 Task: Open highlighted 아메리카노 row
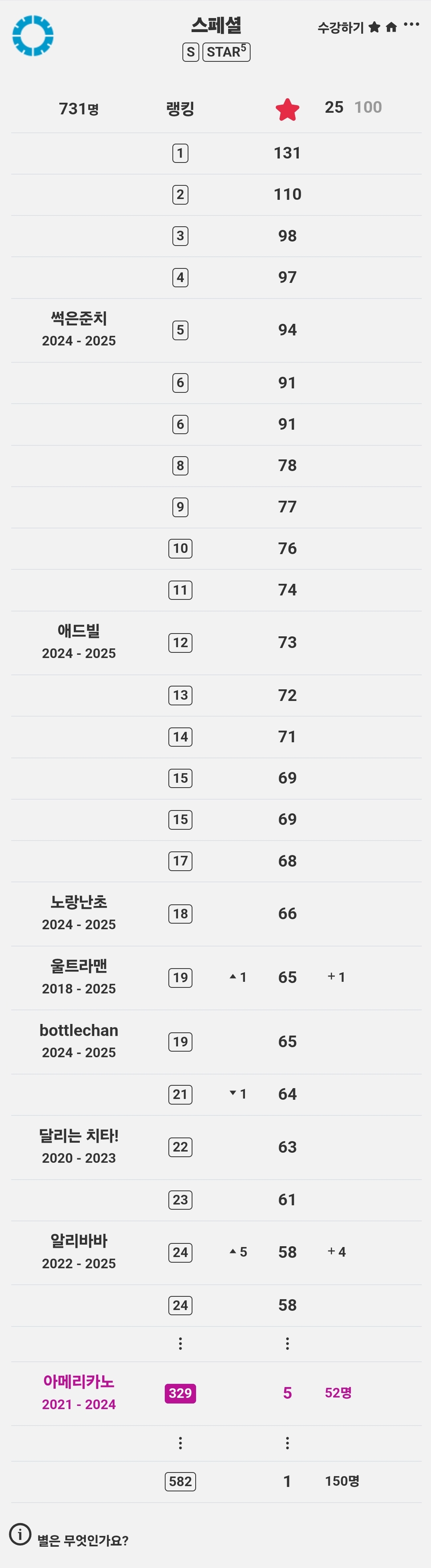[x=216, y=1393]
